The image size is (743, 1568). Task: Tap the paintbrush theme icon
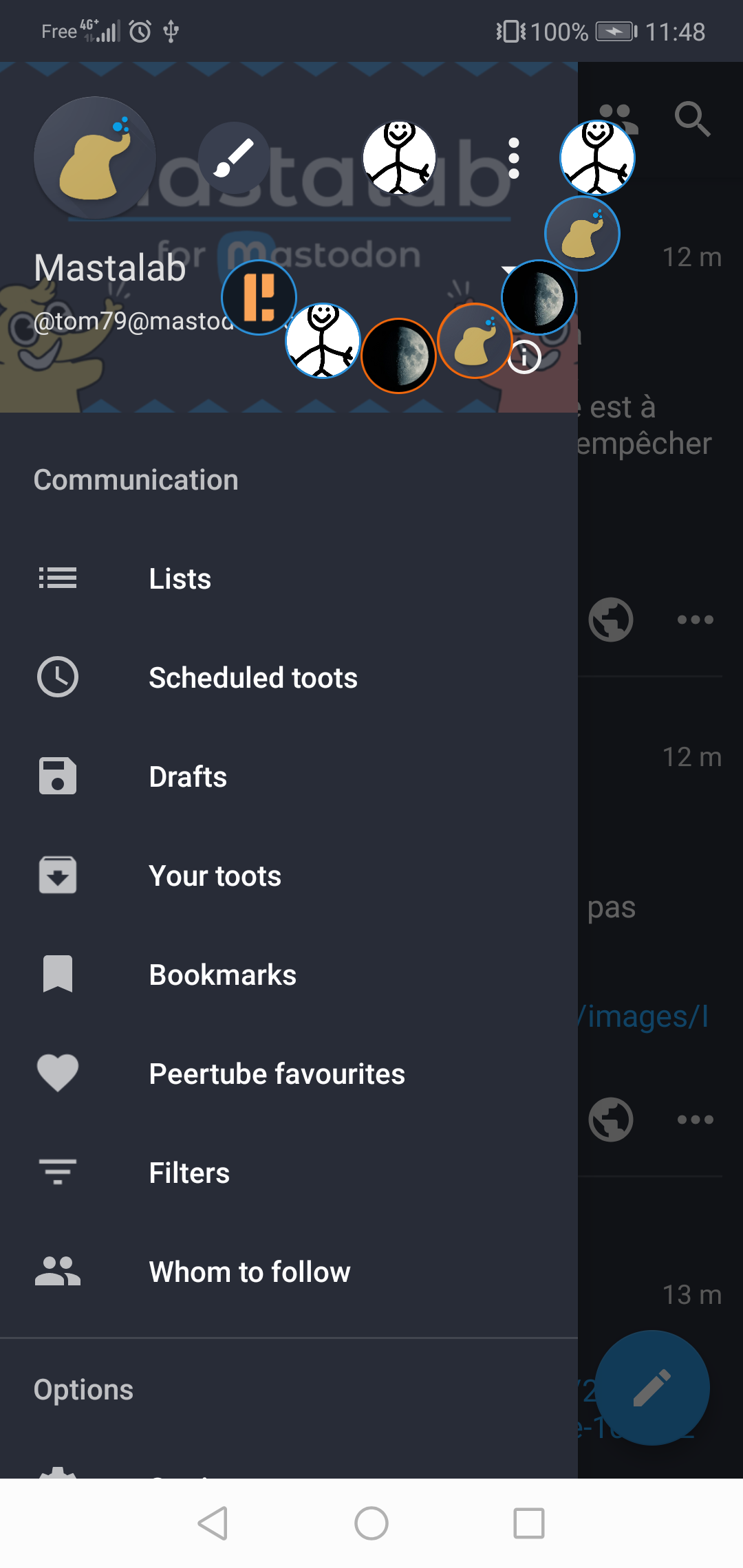234,158
